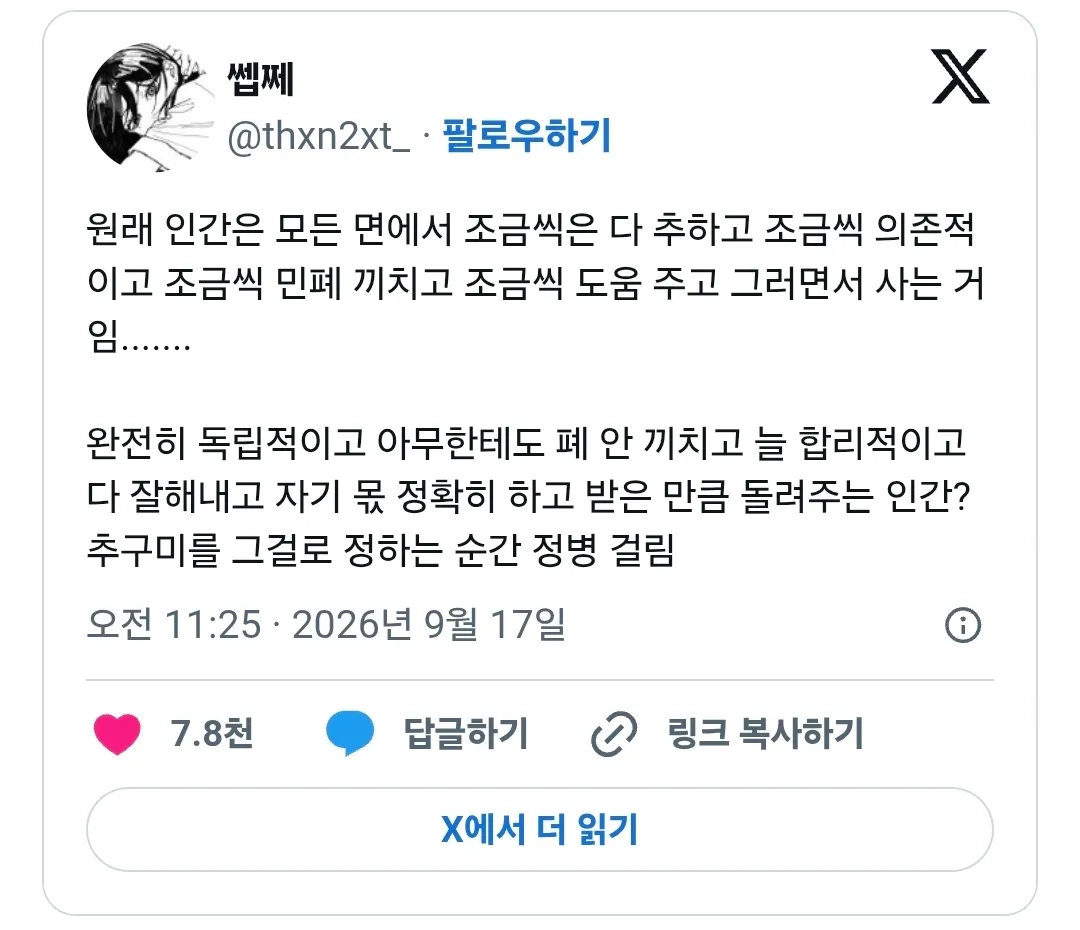This screenshot has height=930, width=1080.
Task: Tap the info icon beside the date
Action: pyautogui.click(x=962, y=626)
